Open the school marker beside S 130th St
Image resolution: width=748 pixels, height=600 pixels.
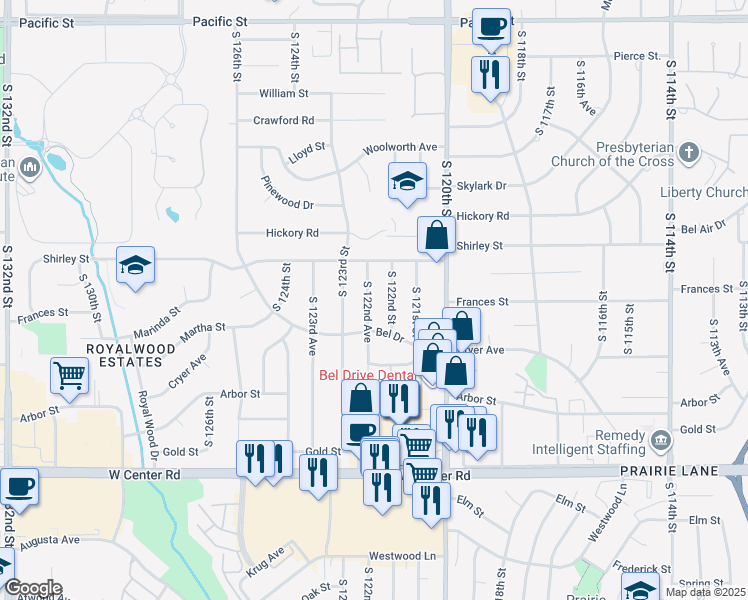(135, 266)
